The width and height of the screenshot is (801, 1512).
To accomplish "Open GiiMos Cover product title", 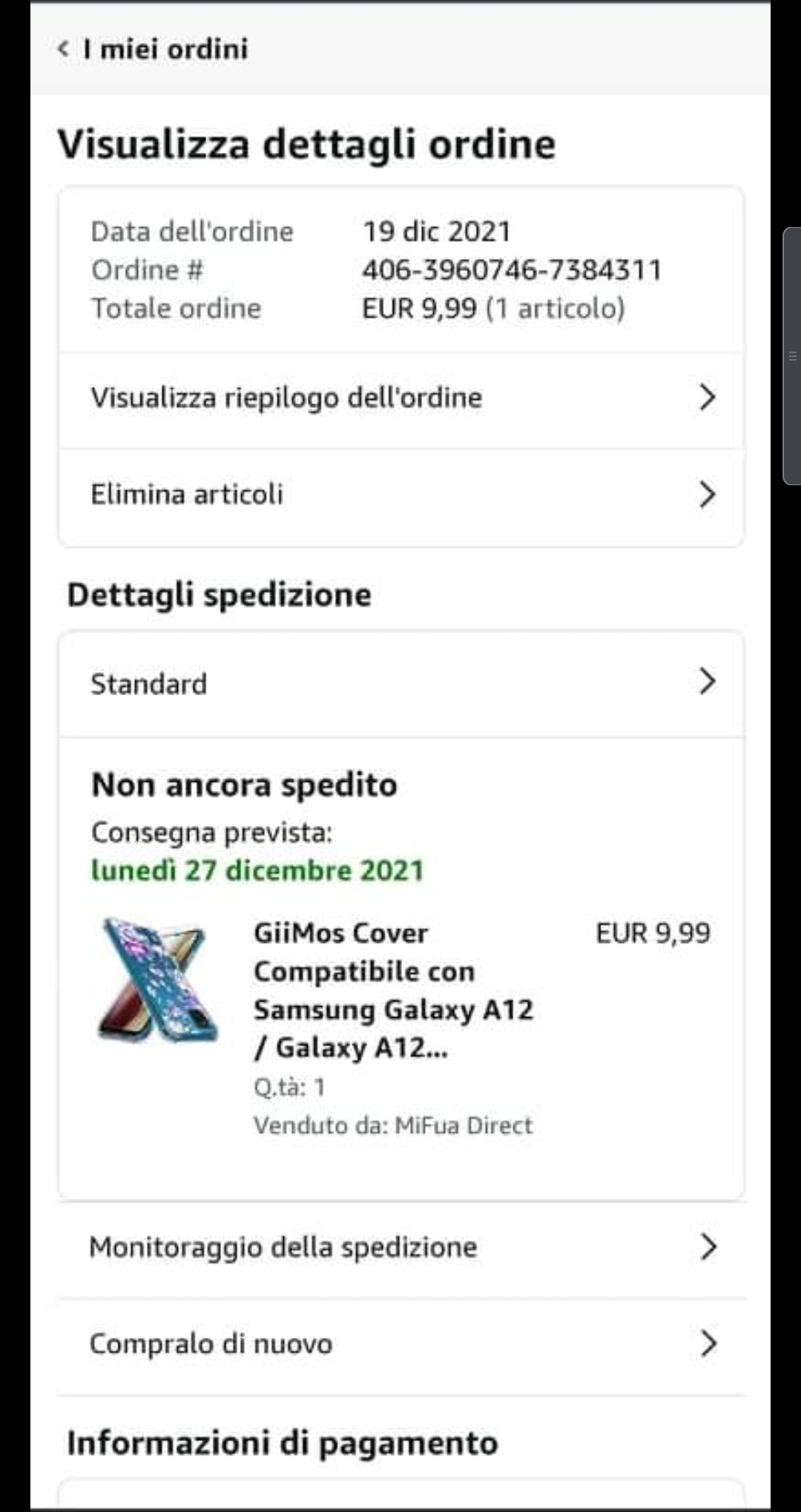I will pyautogui.click(x=393, y=990).
